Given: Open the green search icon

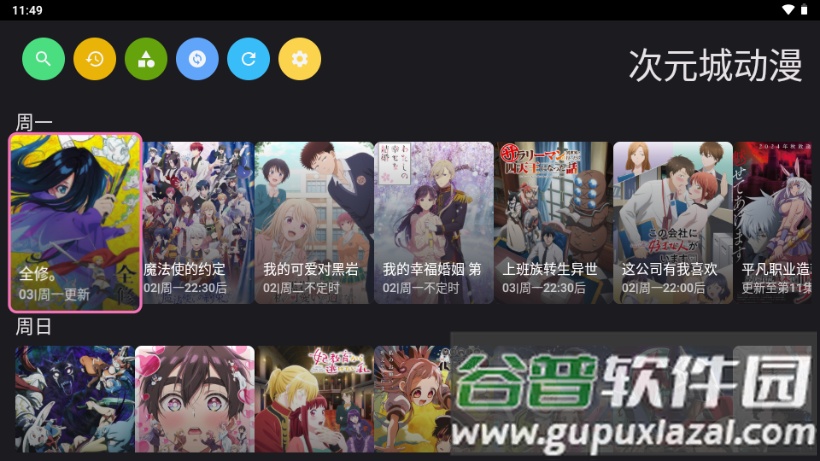Looking at the screenshot, I should [x=43, y=59].
